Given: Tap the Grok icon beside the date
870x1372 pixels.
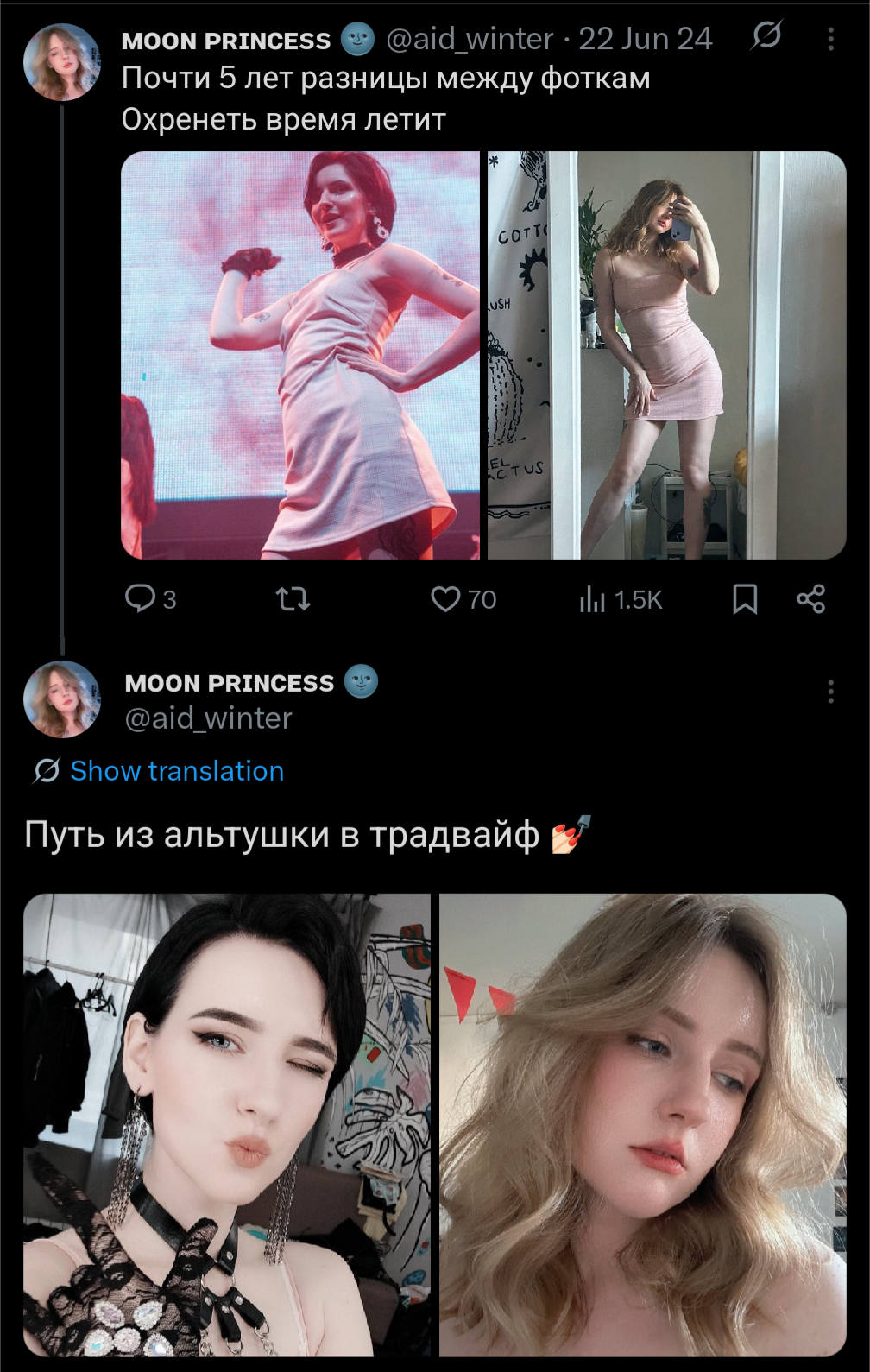Looking at the screenshot, I should coord(766,35).
